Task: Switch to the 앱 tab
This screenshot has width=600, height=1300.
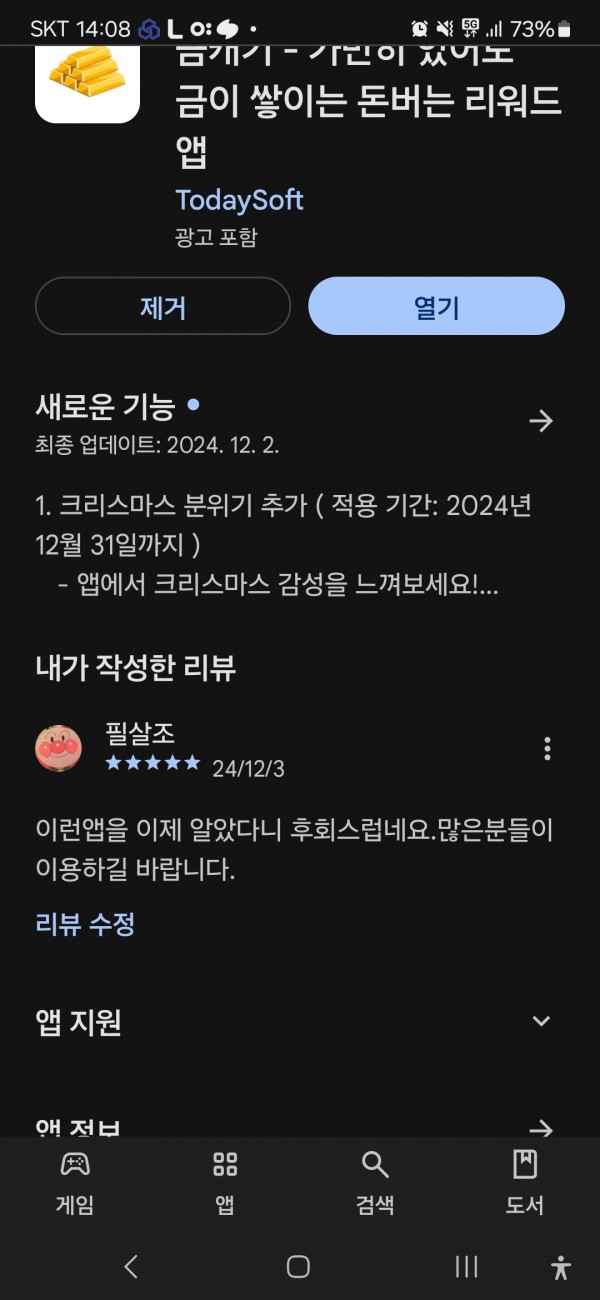Action: click(x=225, y=1182)
